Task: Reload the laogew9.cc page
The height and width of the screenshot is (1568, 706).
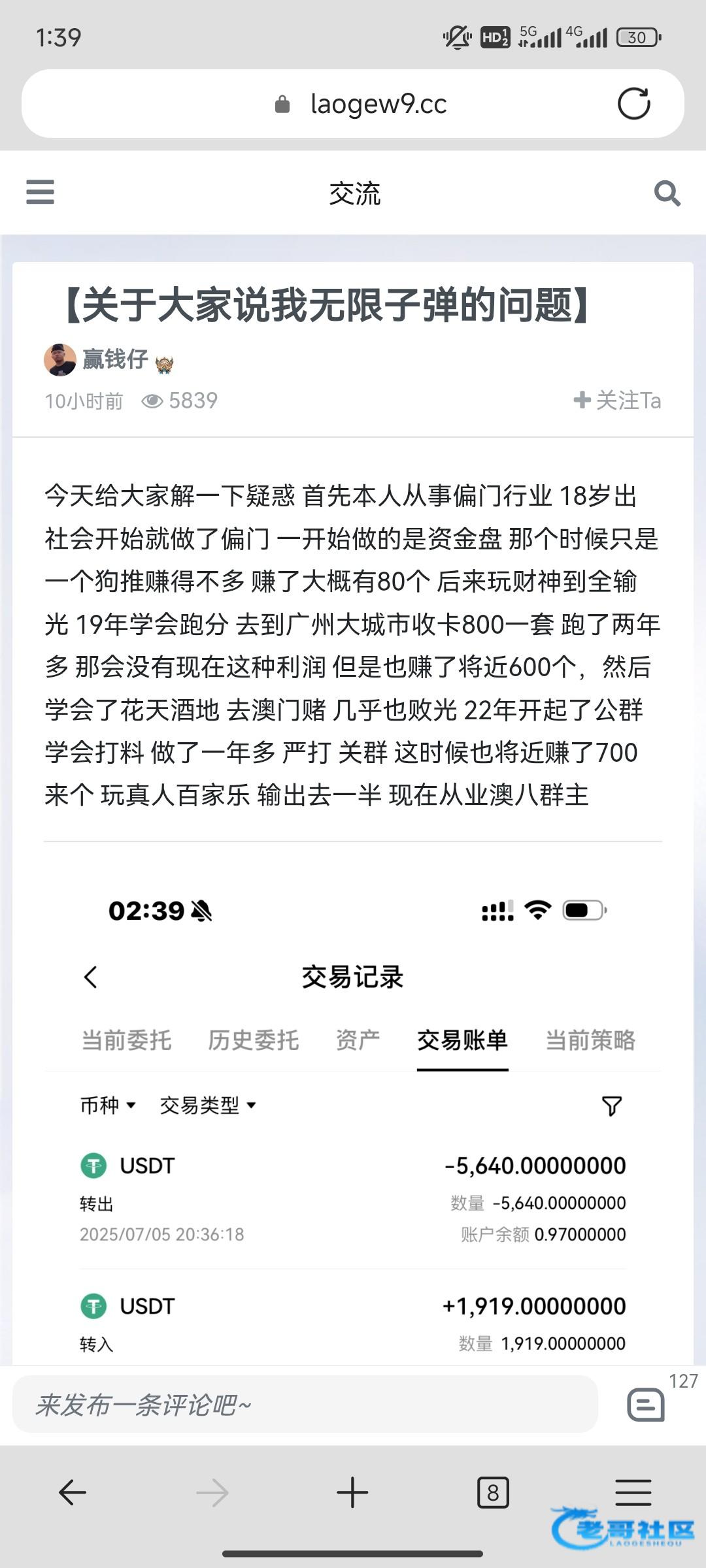Action: 633,104
